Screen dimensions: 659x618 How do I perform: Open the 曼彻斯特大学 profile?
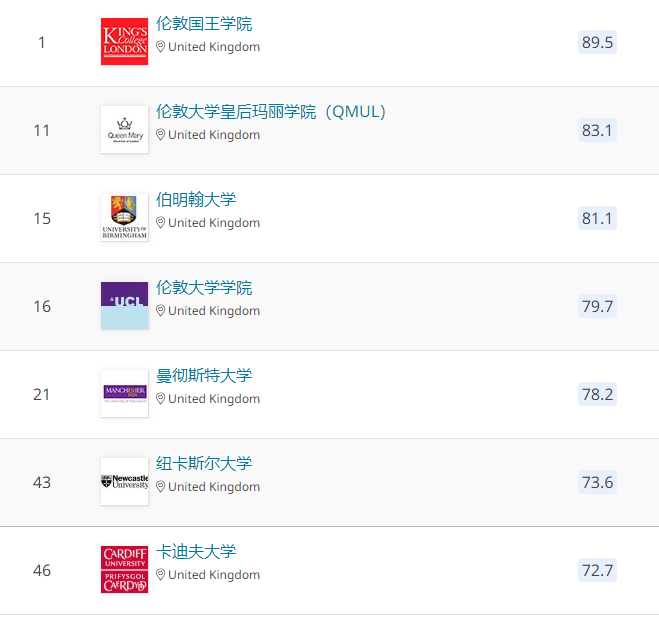coord(204,376)
